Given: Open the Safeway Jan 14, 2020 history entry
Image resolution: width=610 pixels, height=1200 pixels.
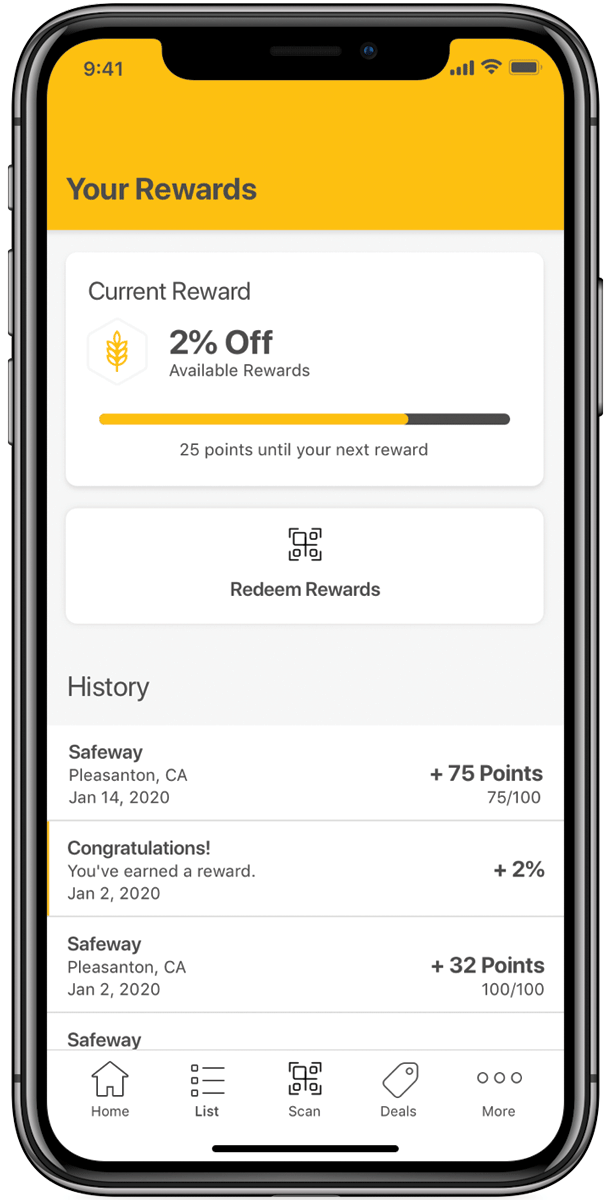Looking at the screenshot, I should pyautogui.click(x=305, y=774).
